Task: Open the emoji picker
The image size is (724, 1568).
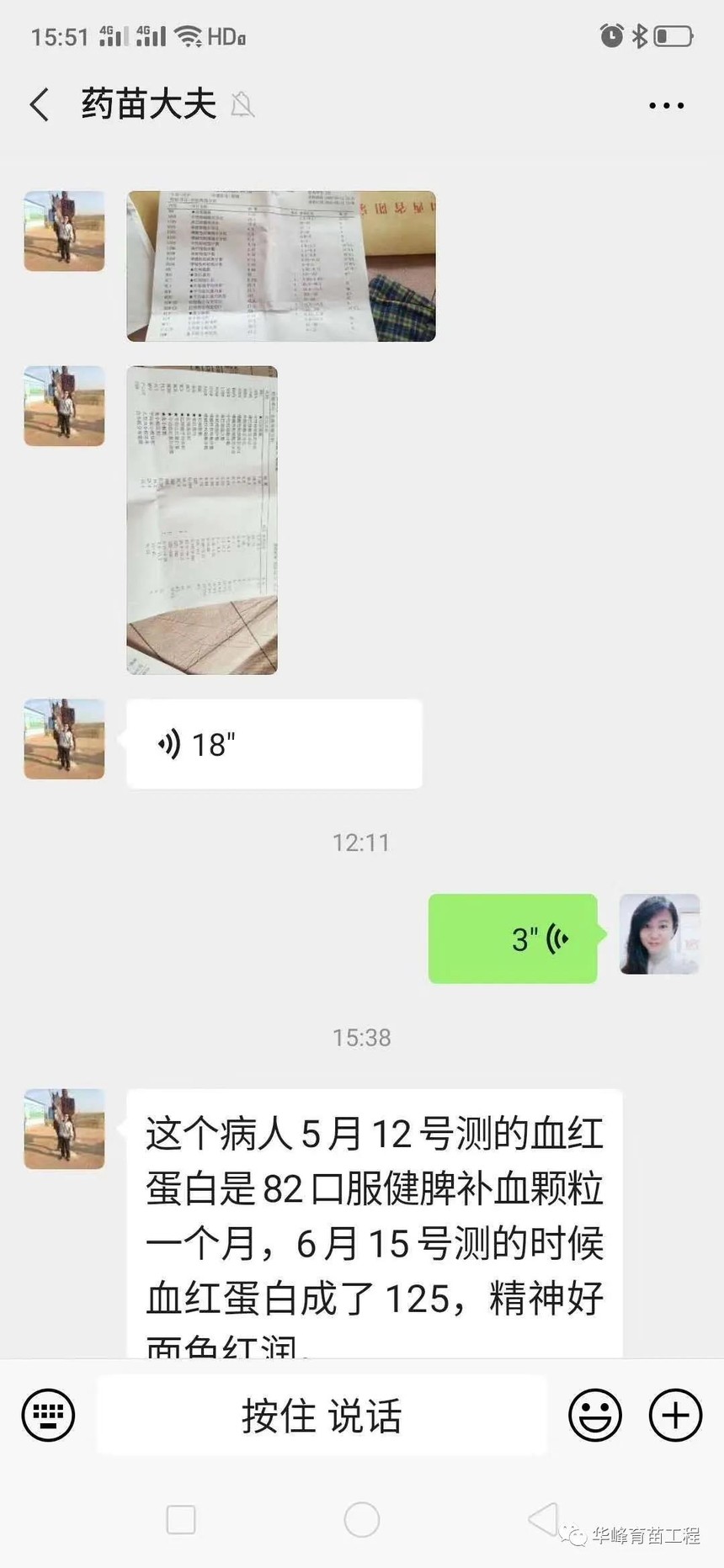Action: coord(595,1415)
